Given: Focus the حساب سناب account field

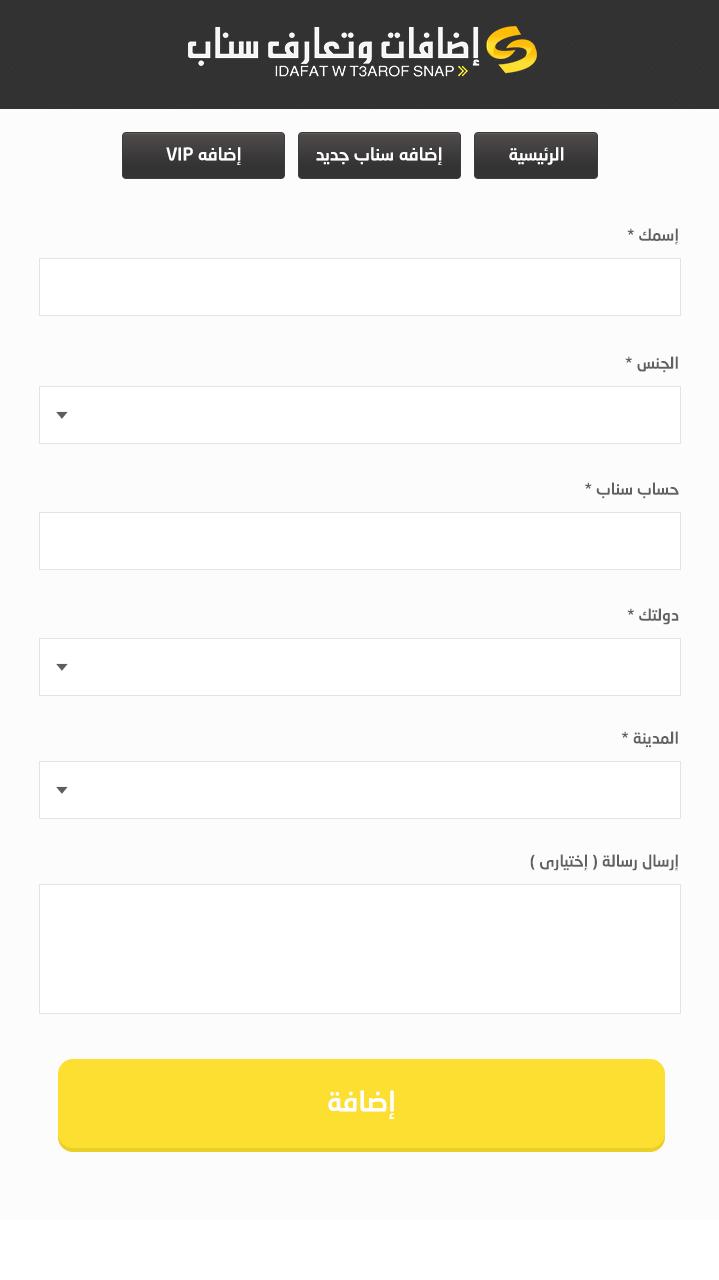Looking at the screenshot, I should (x=360, y=541).
